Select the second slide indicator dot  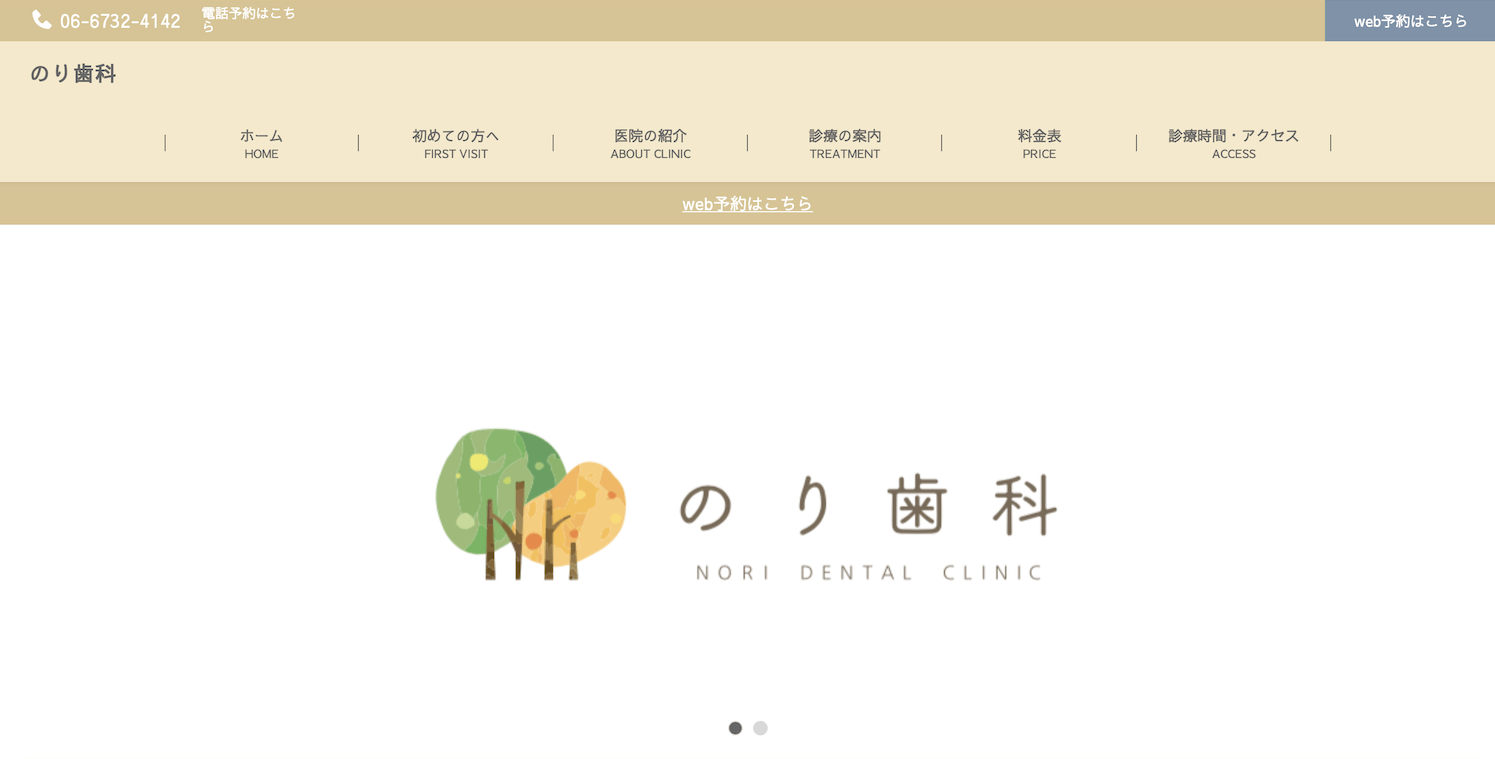point(760,728)
